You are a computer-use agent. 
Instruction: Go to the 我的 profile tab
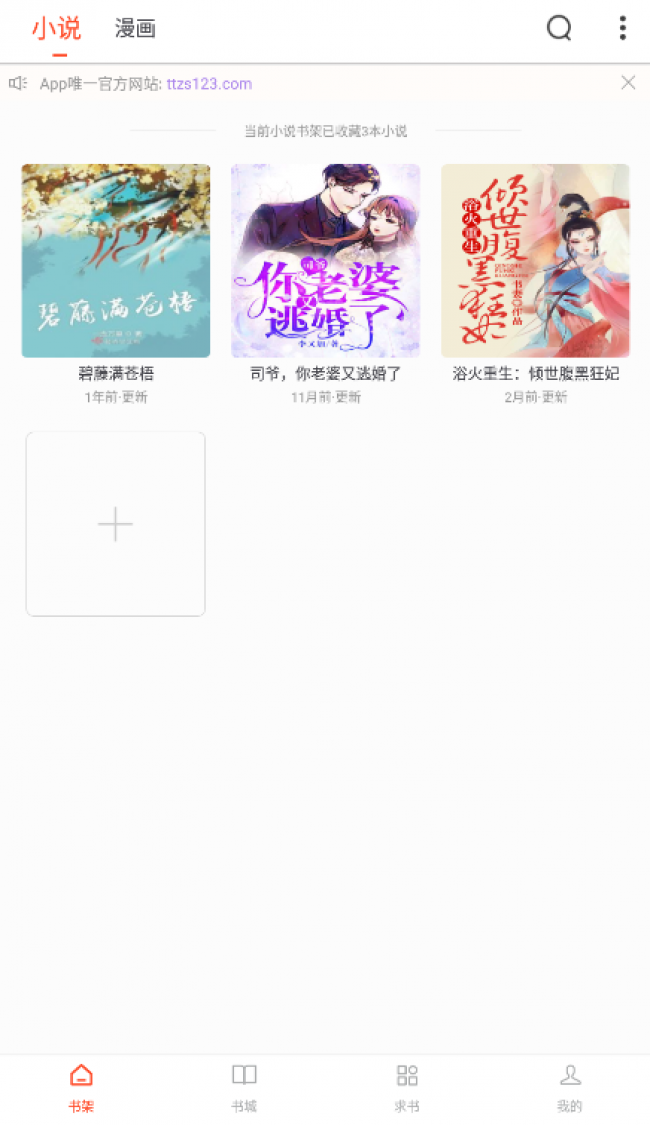[570, 1088]
